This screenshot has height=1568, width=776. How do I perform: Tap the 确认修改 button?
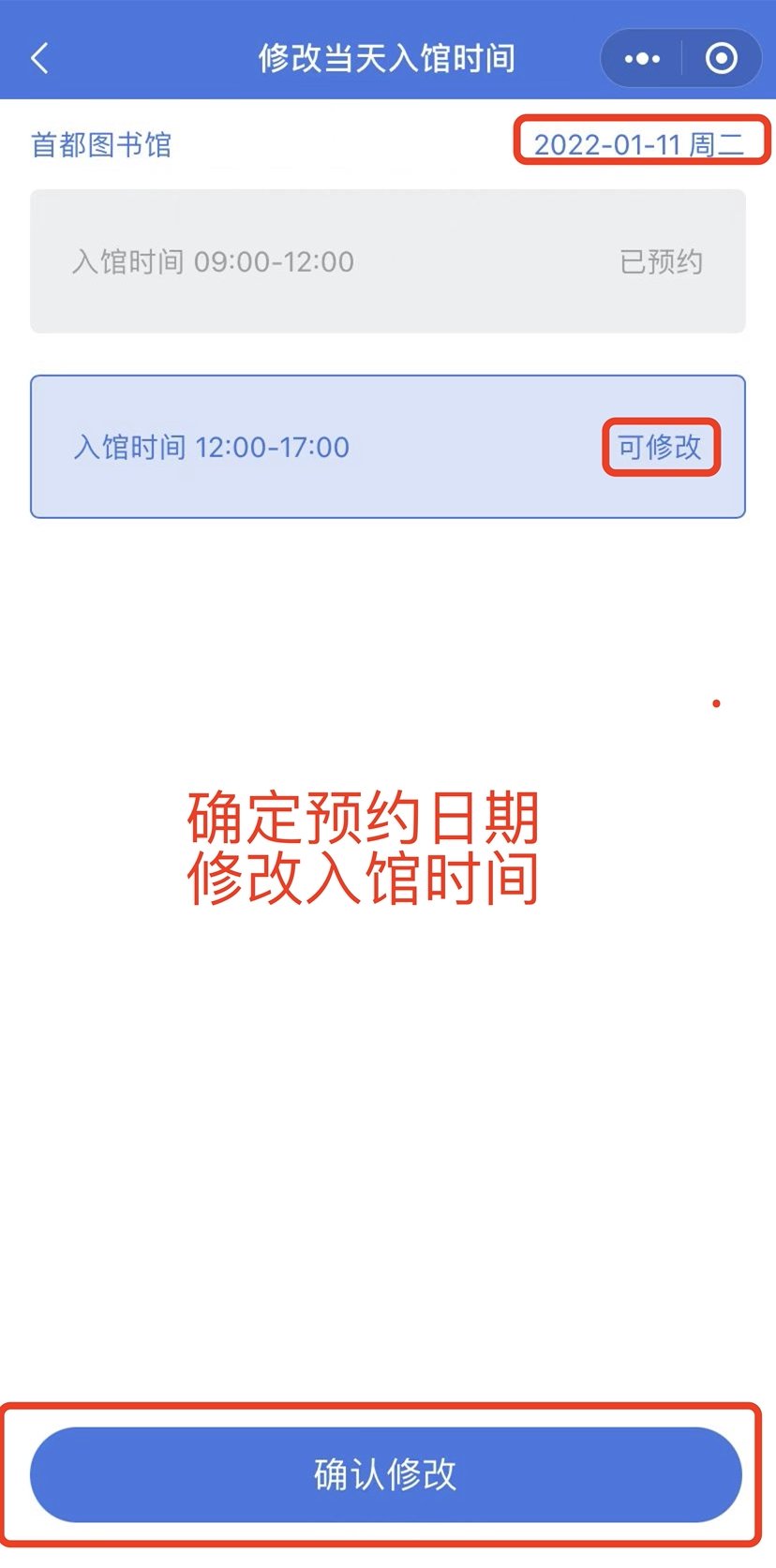tap(386, 1474)
